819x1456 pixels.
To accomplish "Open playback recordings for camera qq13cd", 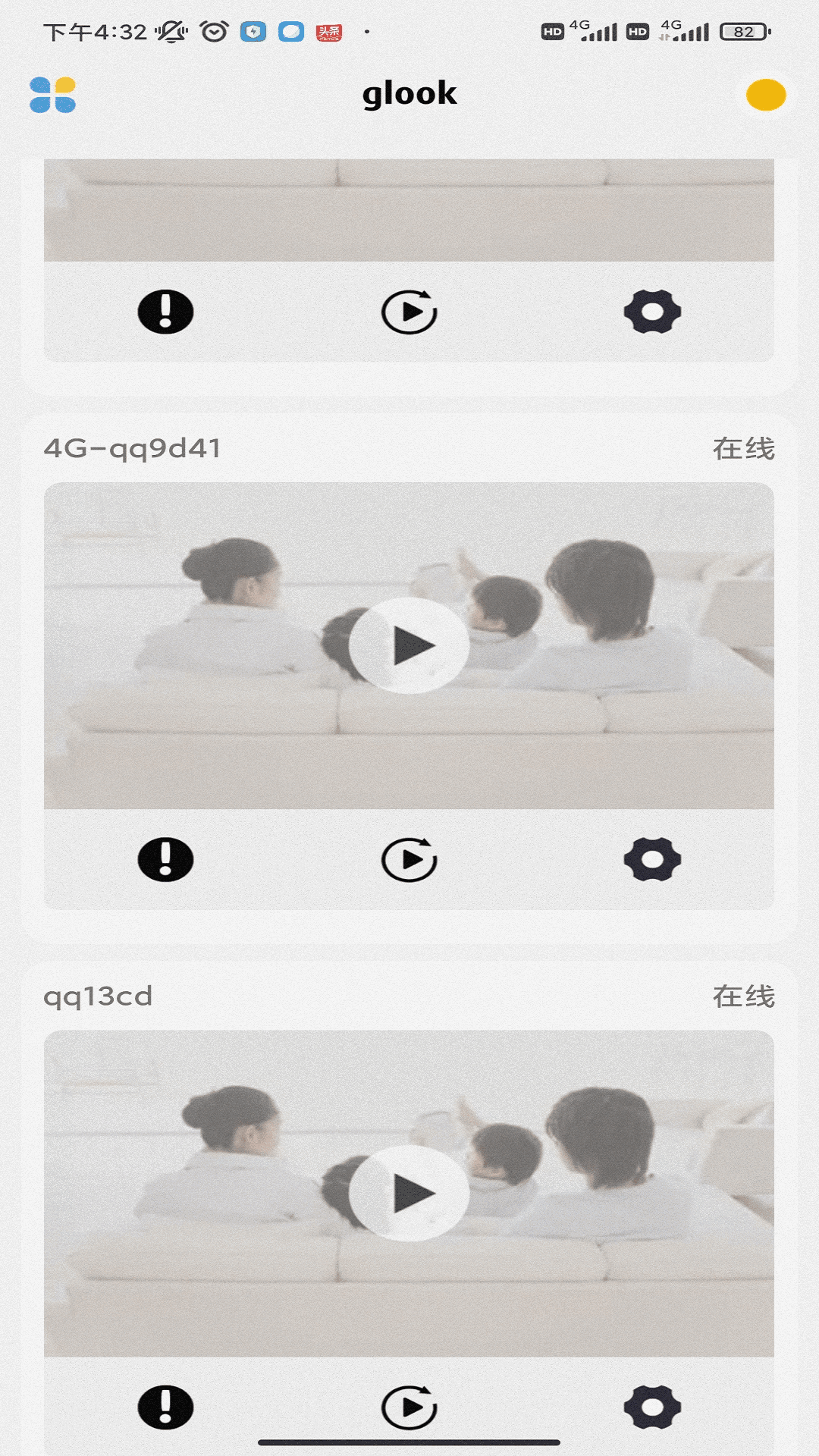I will 409,1407.
